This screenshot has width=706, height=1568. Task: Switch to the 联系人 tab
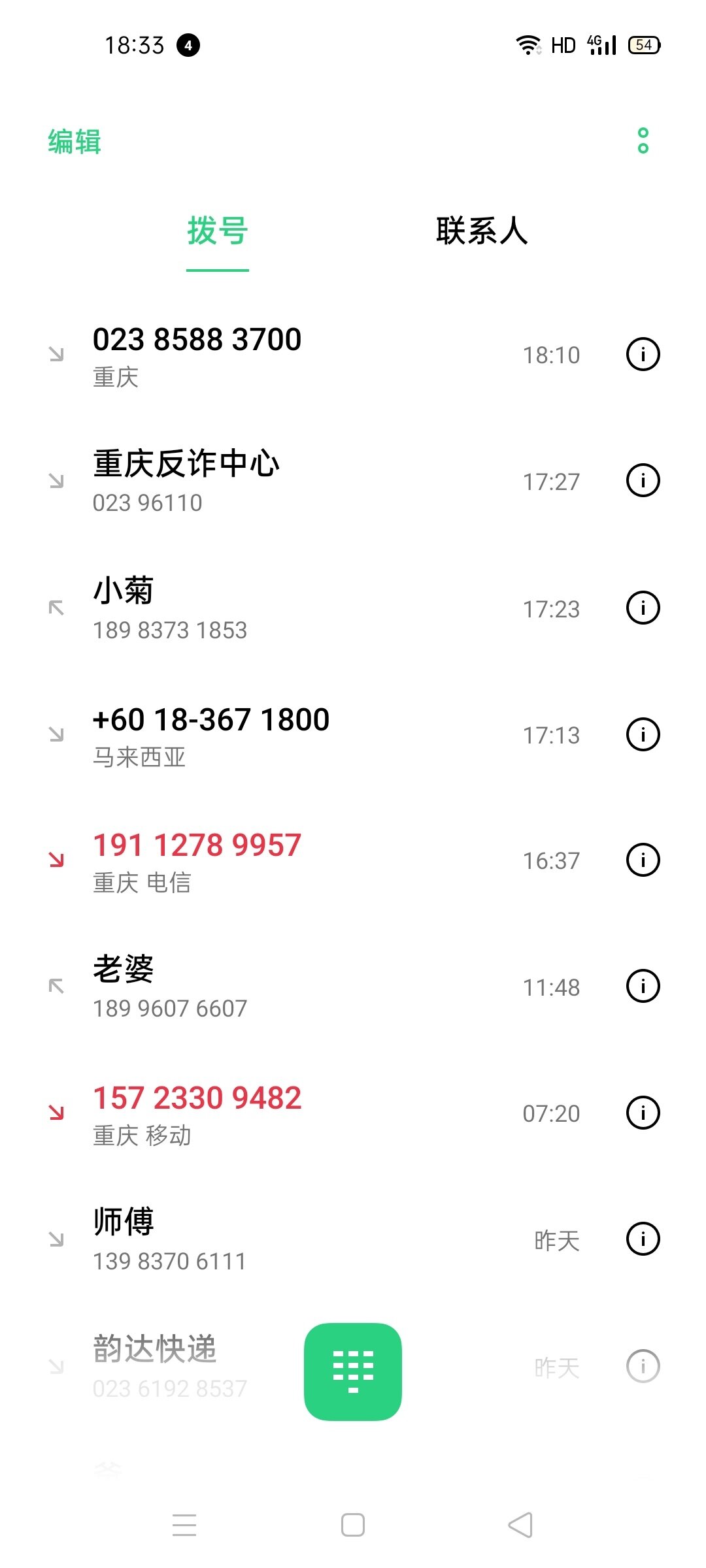tap(482, 231)
